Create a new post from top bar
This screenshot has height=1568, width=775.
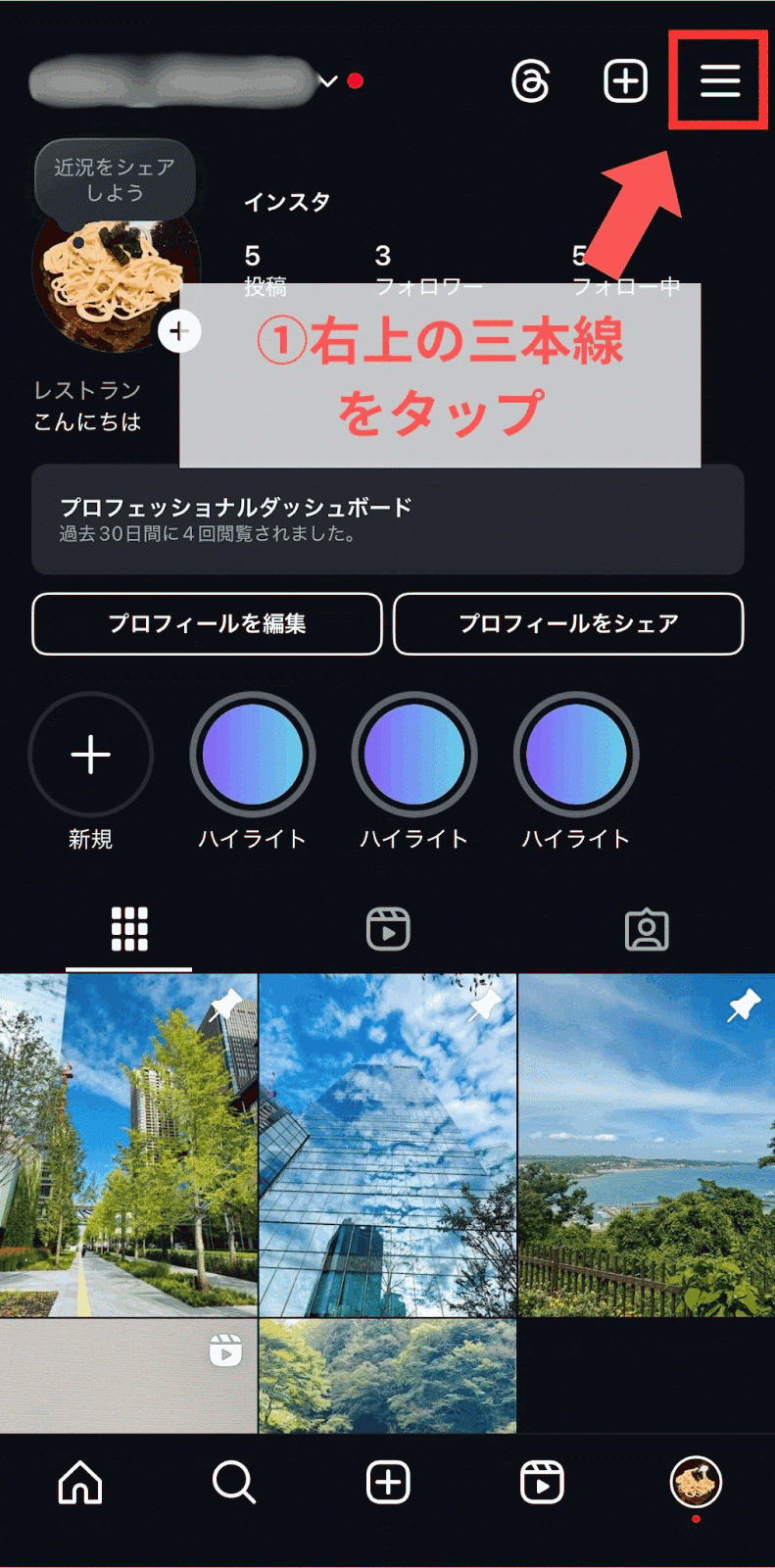(625, 80)
